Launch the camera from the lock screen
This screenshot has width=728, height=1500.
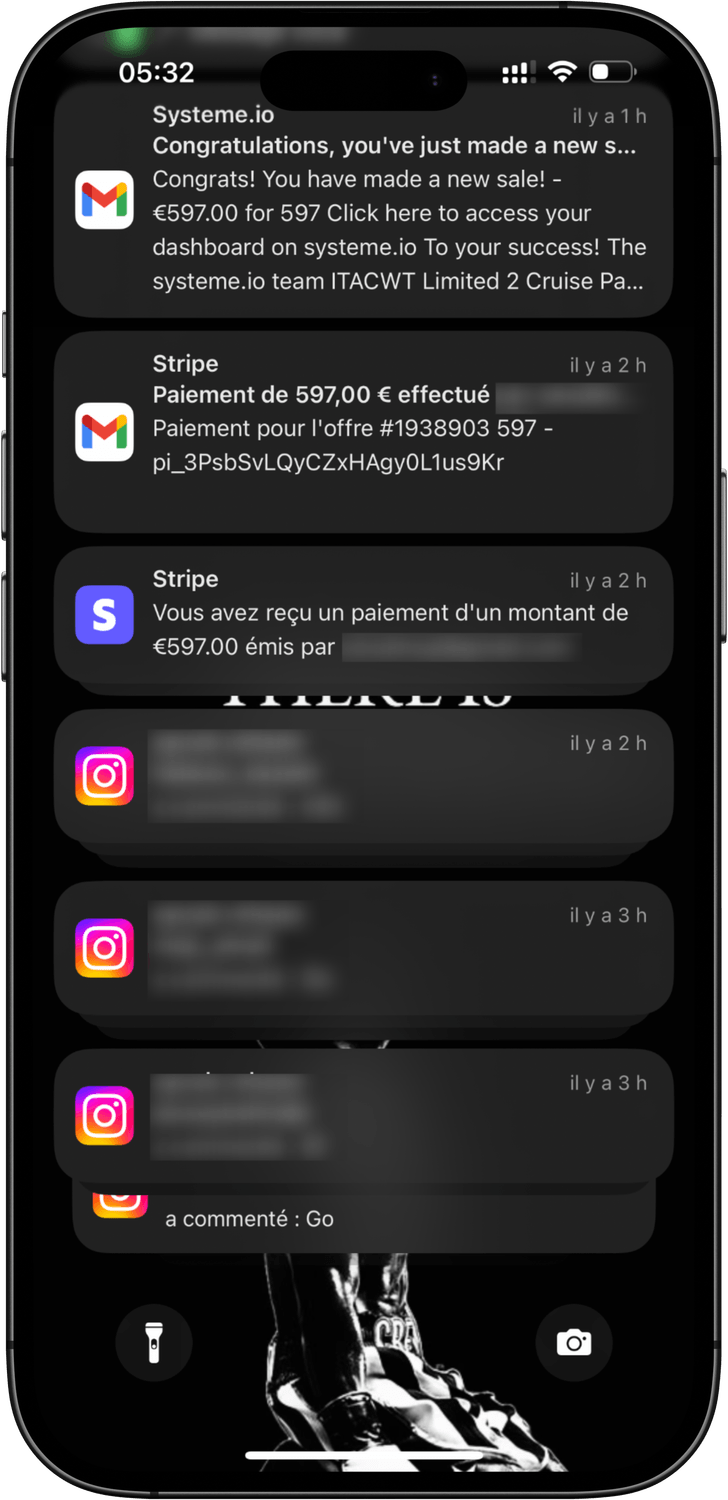(574, 1342)
